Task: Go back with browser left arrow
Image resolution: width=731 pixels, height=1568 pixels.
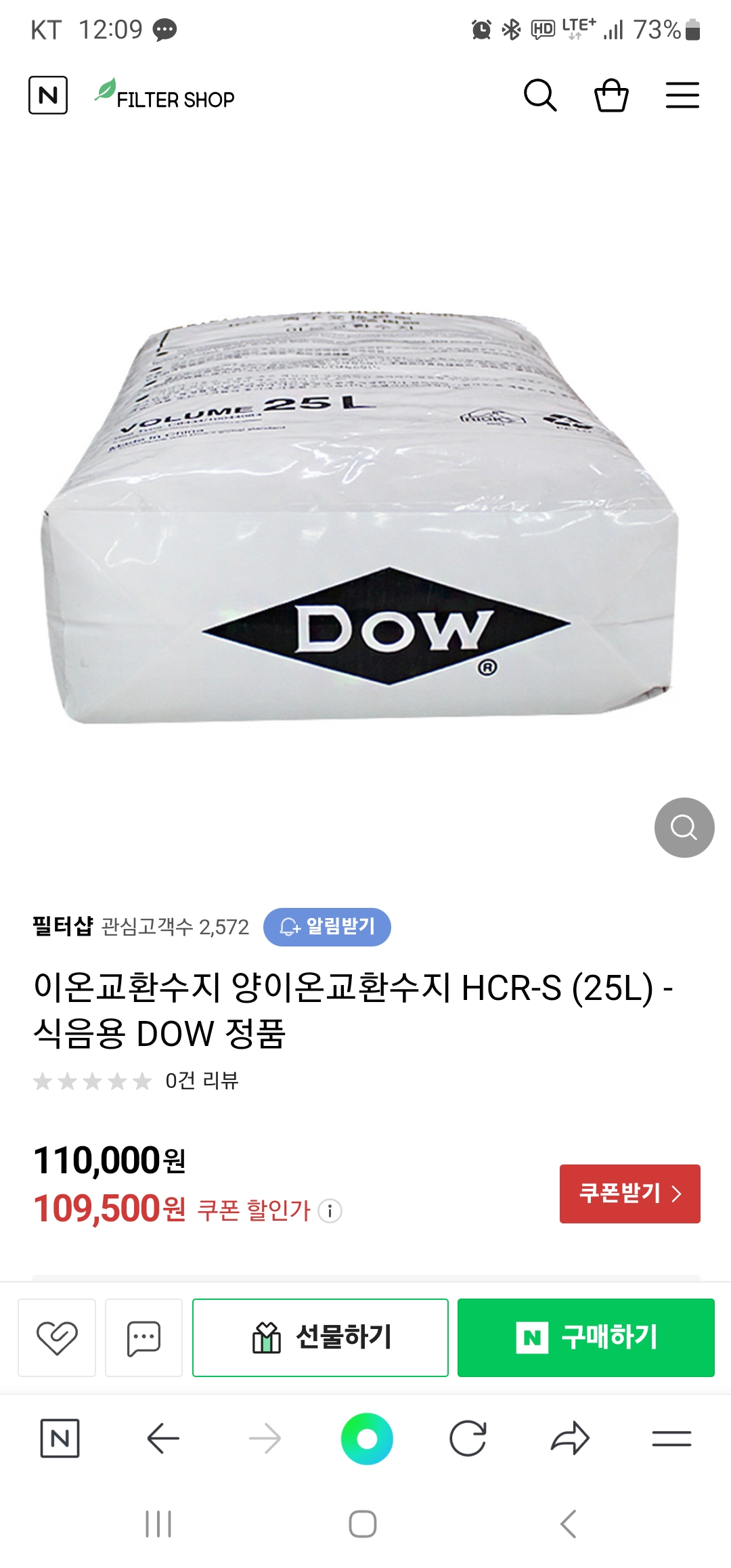Action: (163, 1439)
